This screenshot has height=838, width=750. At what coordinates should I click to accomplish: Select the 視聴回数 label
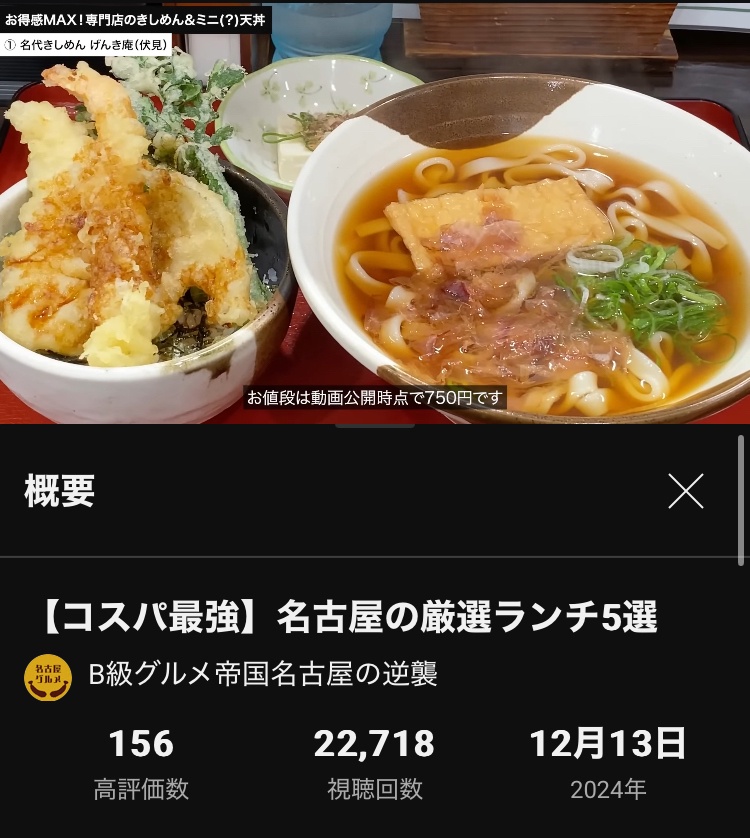(x=373, y=789)
